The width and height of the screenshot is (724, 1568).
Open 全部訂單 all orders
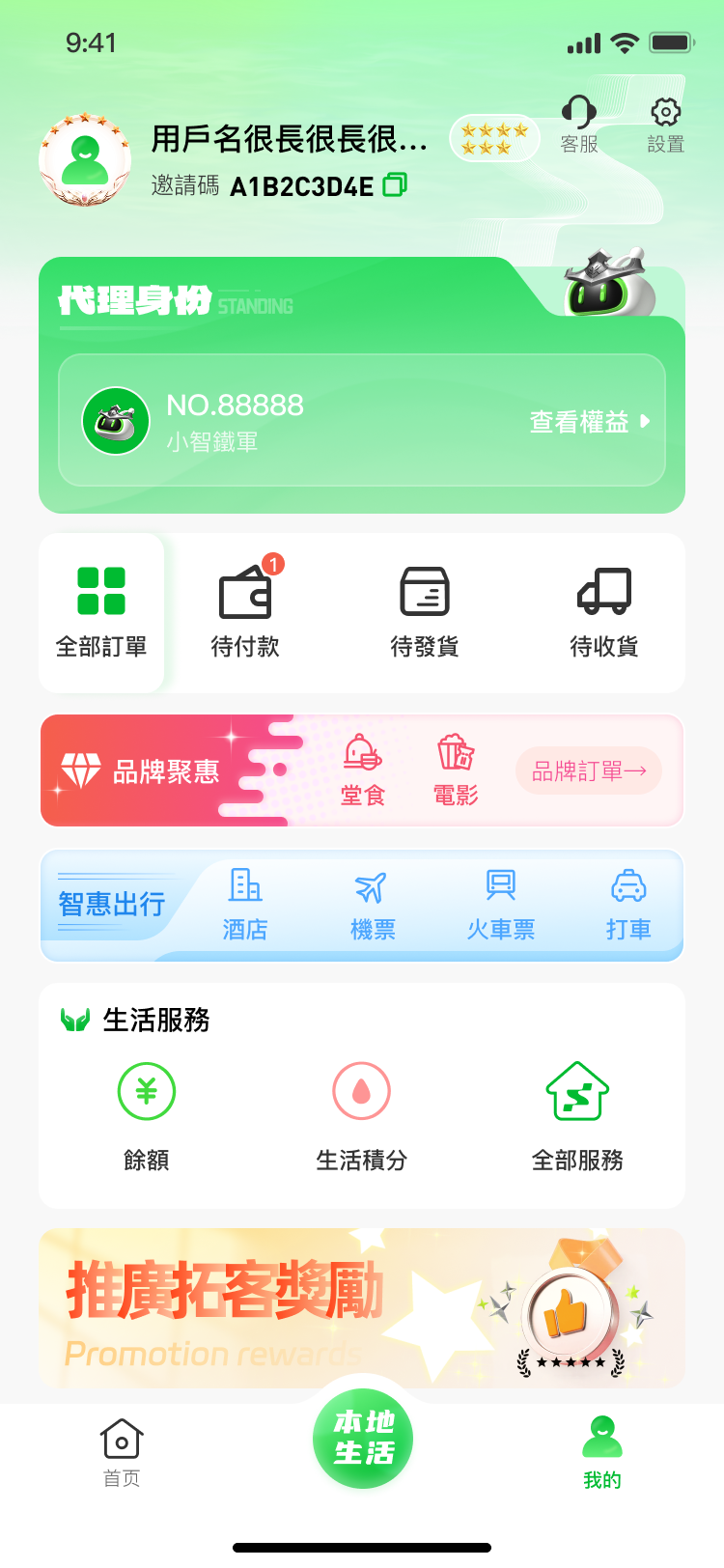(101, 612)
